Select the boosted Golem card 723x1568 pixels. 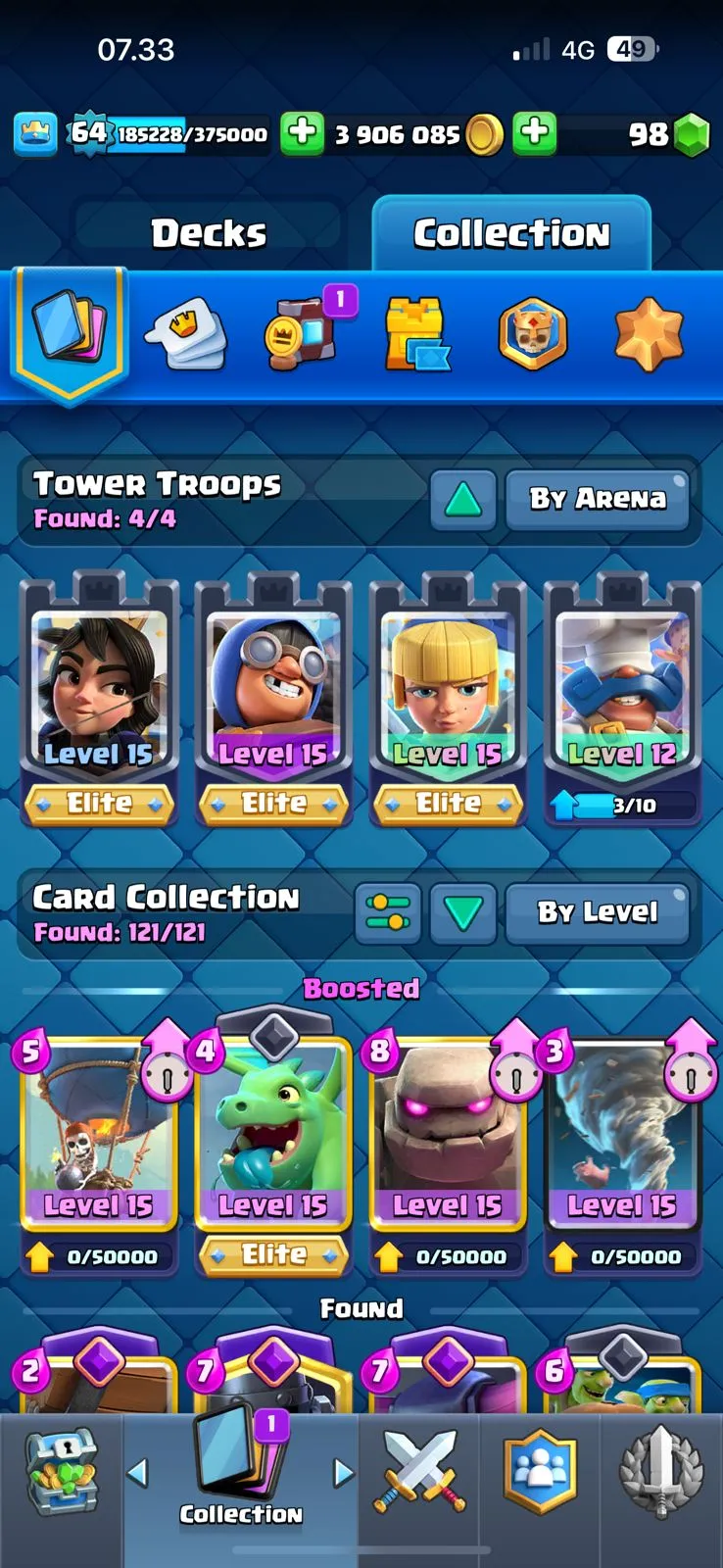[x=448, y=1137]
